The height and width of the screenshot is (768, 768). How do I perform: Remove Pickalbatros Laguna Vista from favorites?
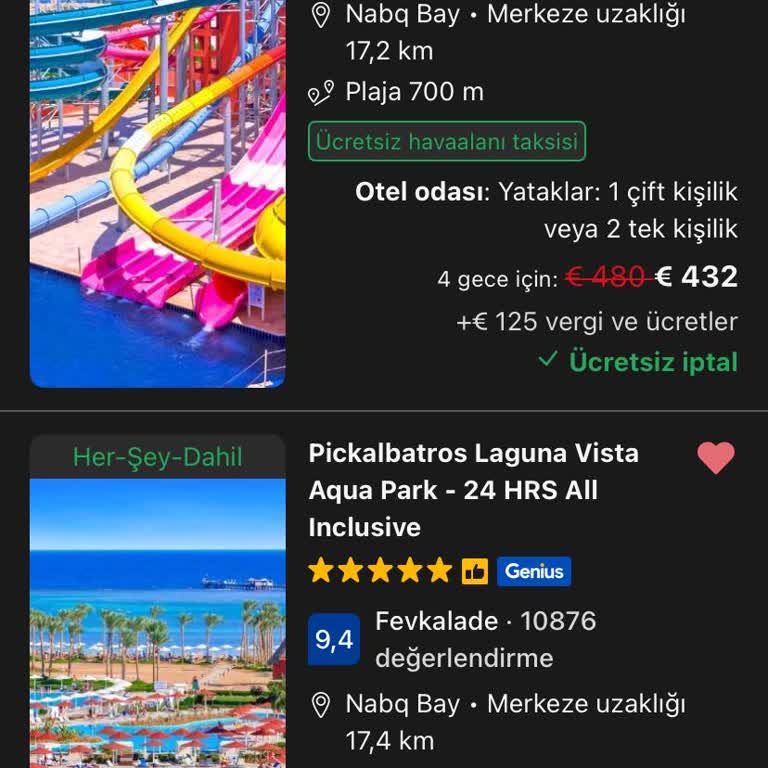click(x=715, y=458)
